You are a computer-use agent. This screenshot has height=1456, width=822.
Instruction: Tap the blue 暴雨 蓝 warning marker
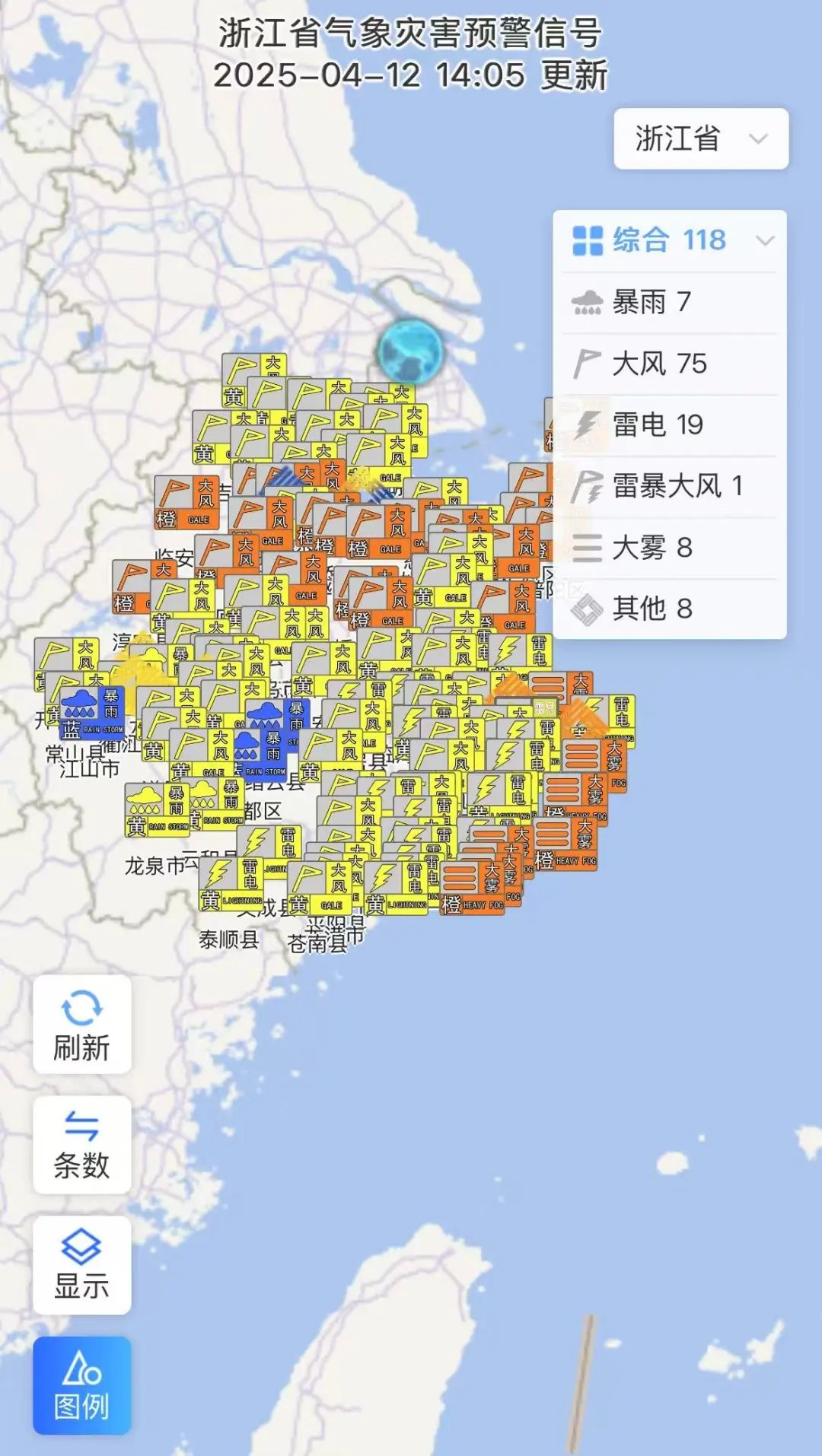click(x=91, y=714)
